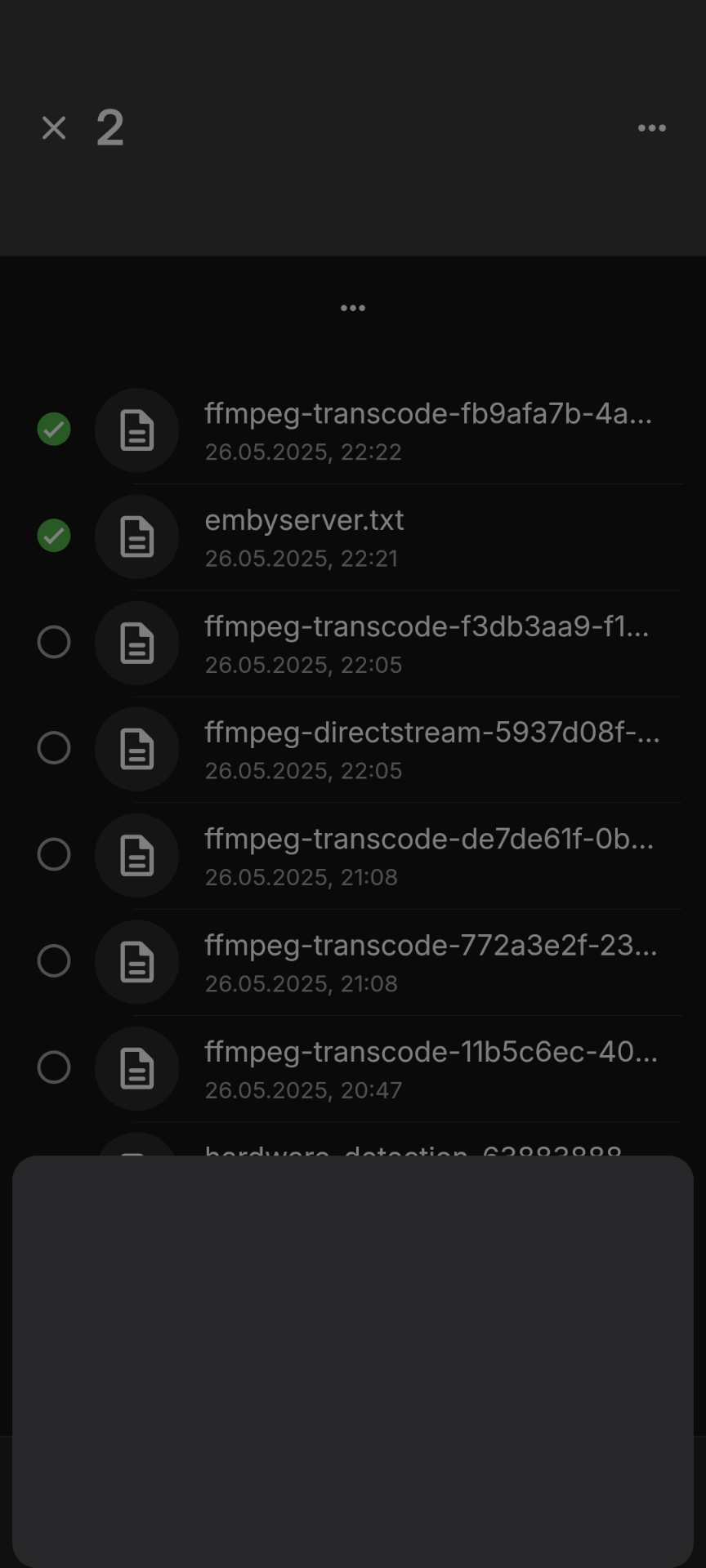Select the ffmpeg-transcode-de7de61f file
706x1568 pixels.
(54, 854)
